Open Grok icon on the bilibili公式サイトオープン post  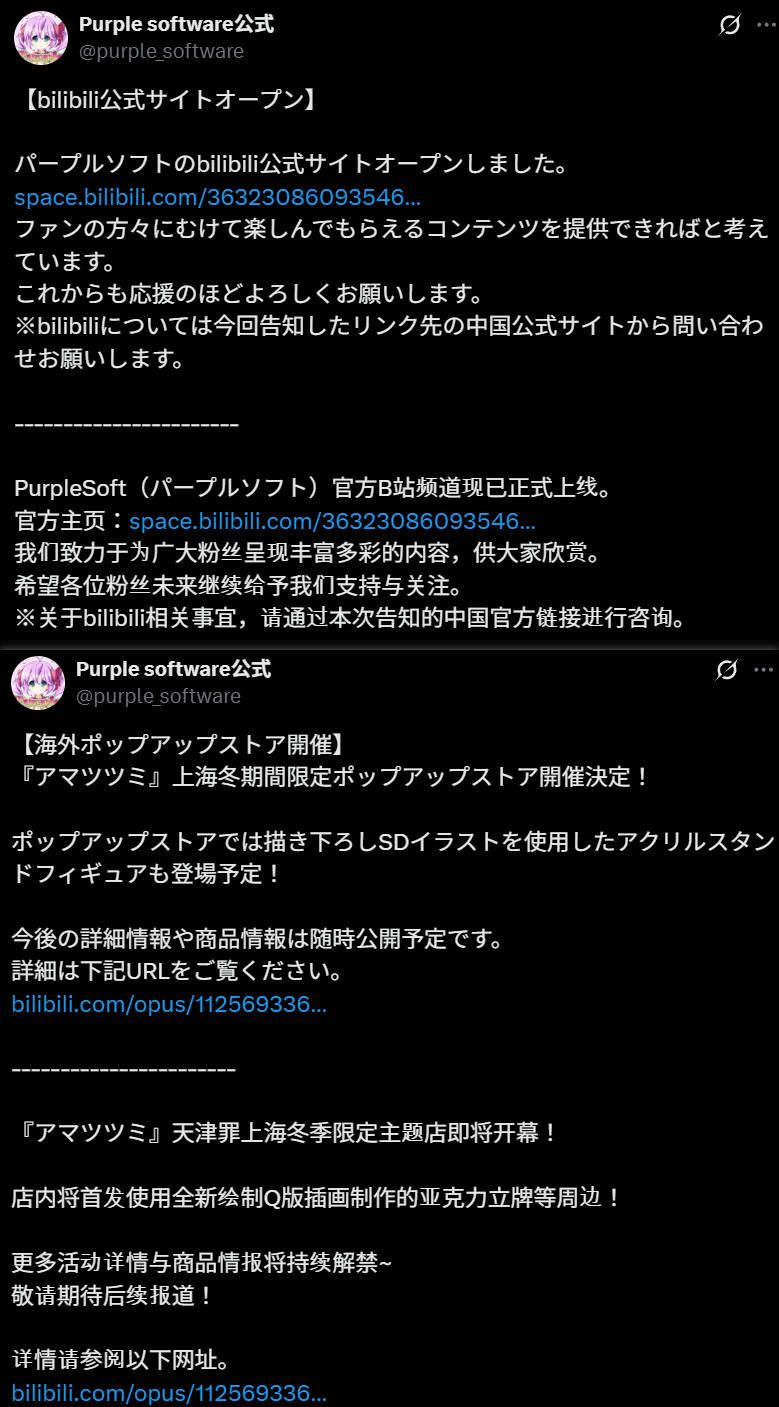click(730, 26)
